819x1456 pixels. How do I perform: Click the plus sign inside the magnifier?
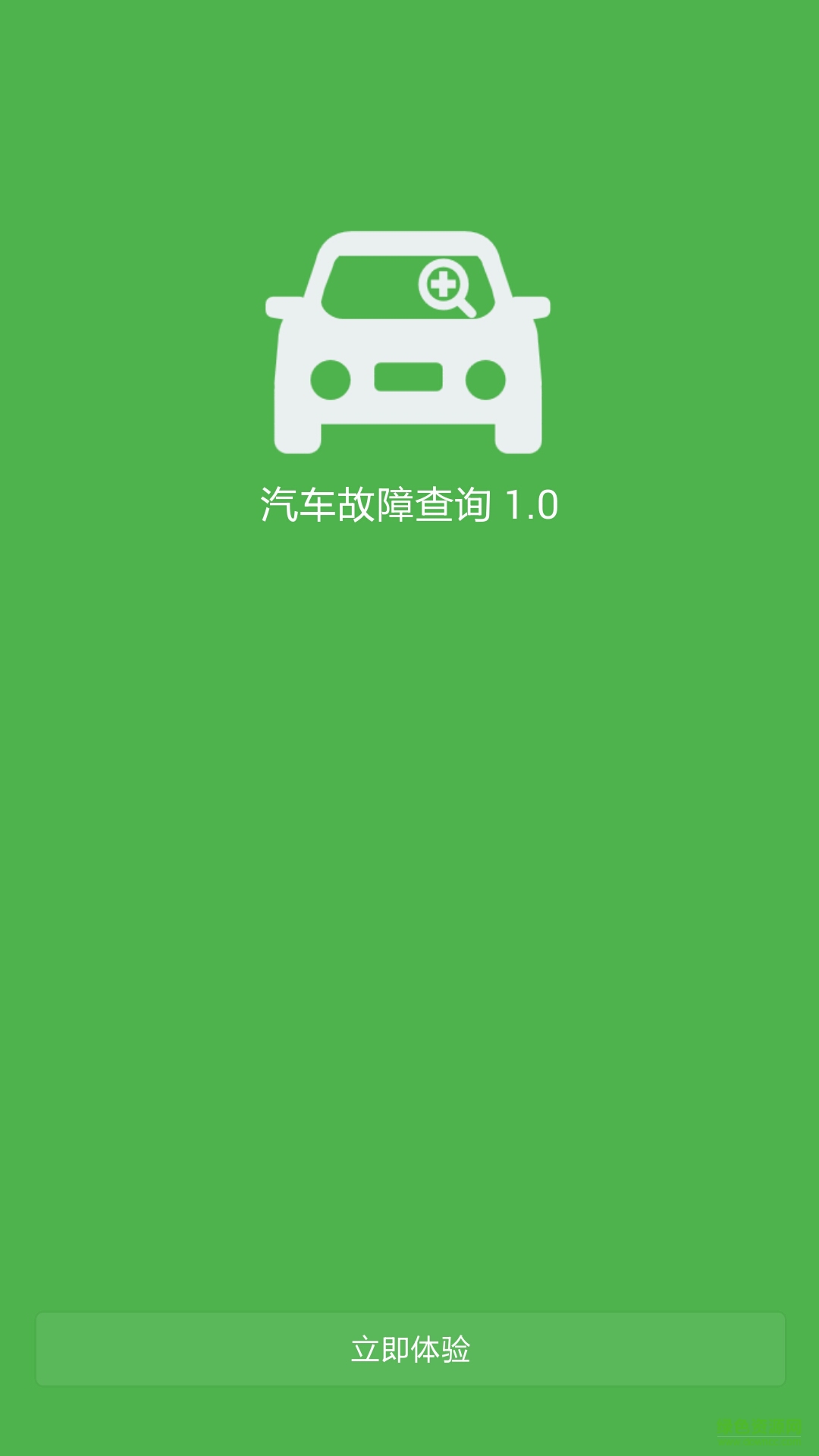point(442,284)
